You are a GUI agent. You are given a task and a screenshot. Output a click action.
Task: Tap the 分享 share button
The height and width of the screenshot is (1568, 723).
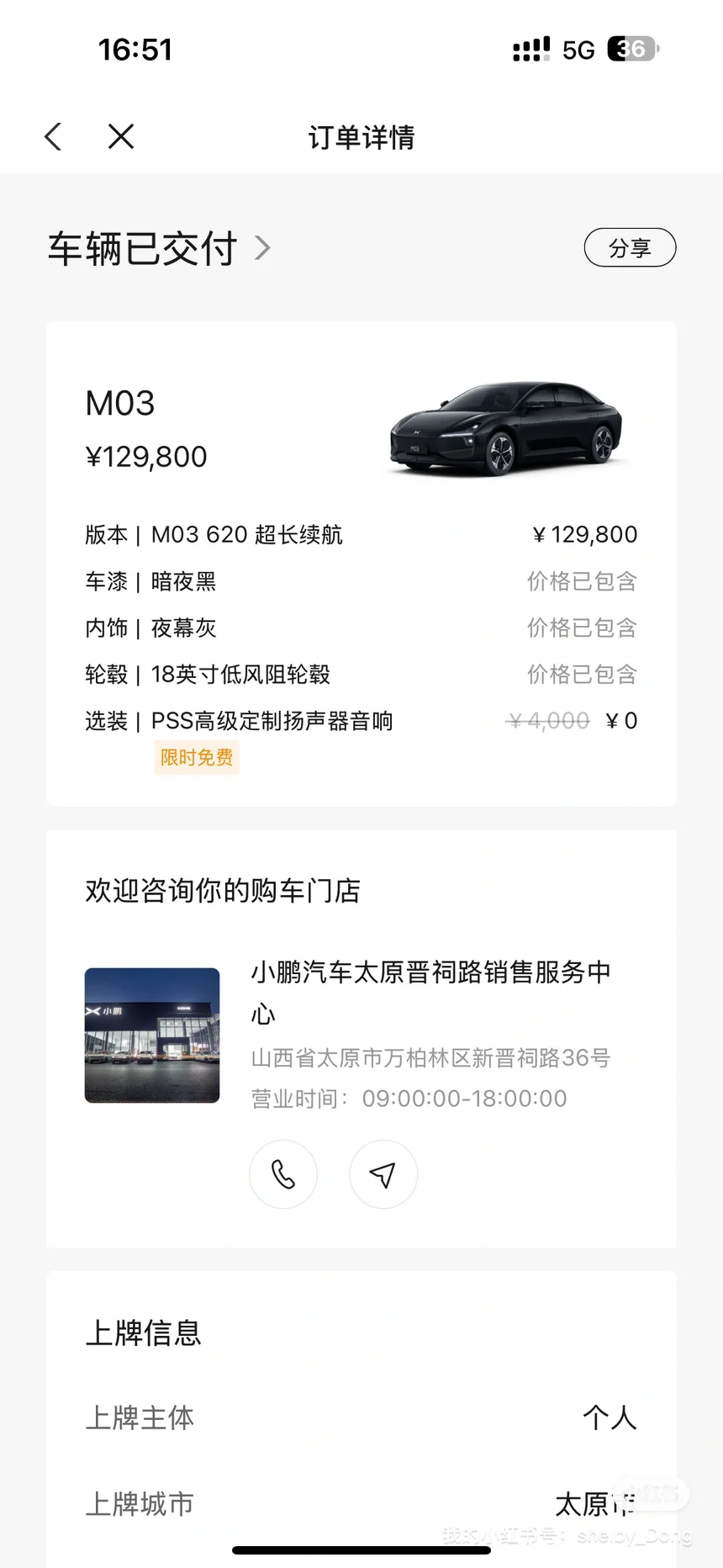point(630,248)
